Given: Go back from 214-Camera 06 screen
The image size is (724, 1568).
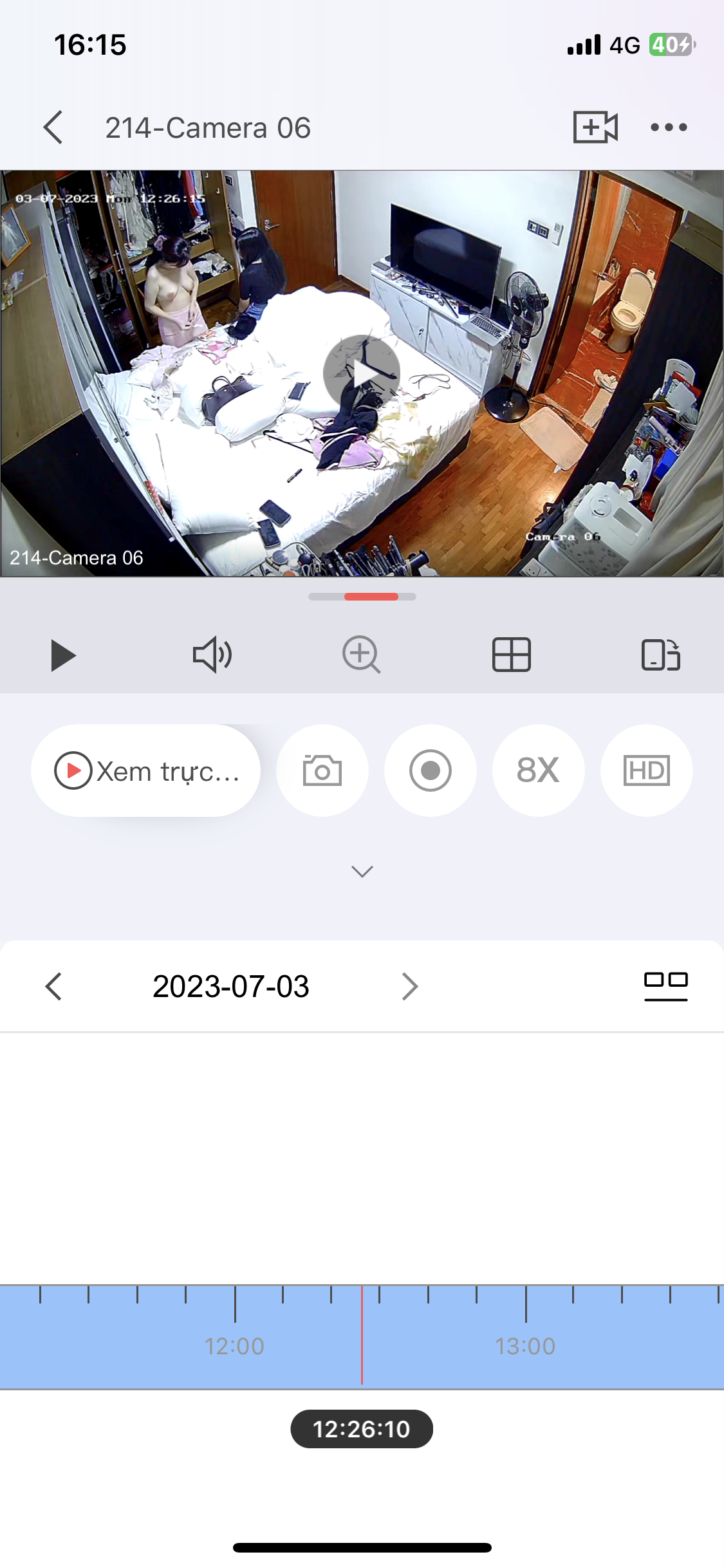Looking at the screenshot, I should 53,127.
